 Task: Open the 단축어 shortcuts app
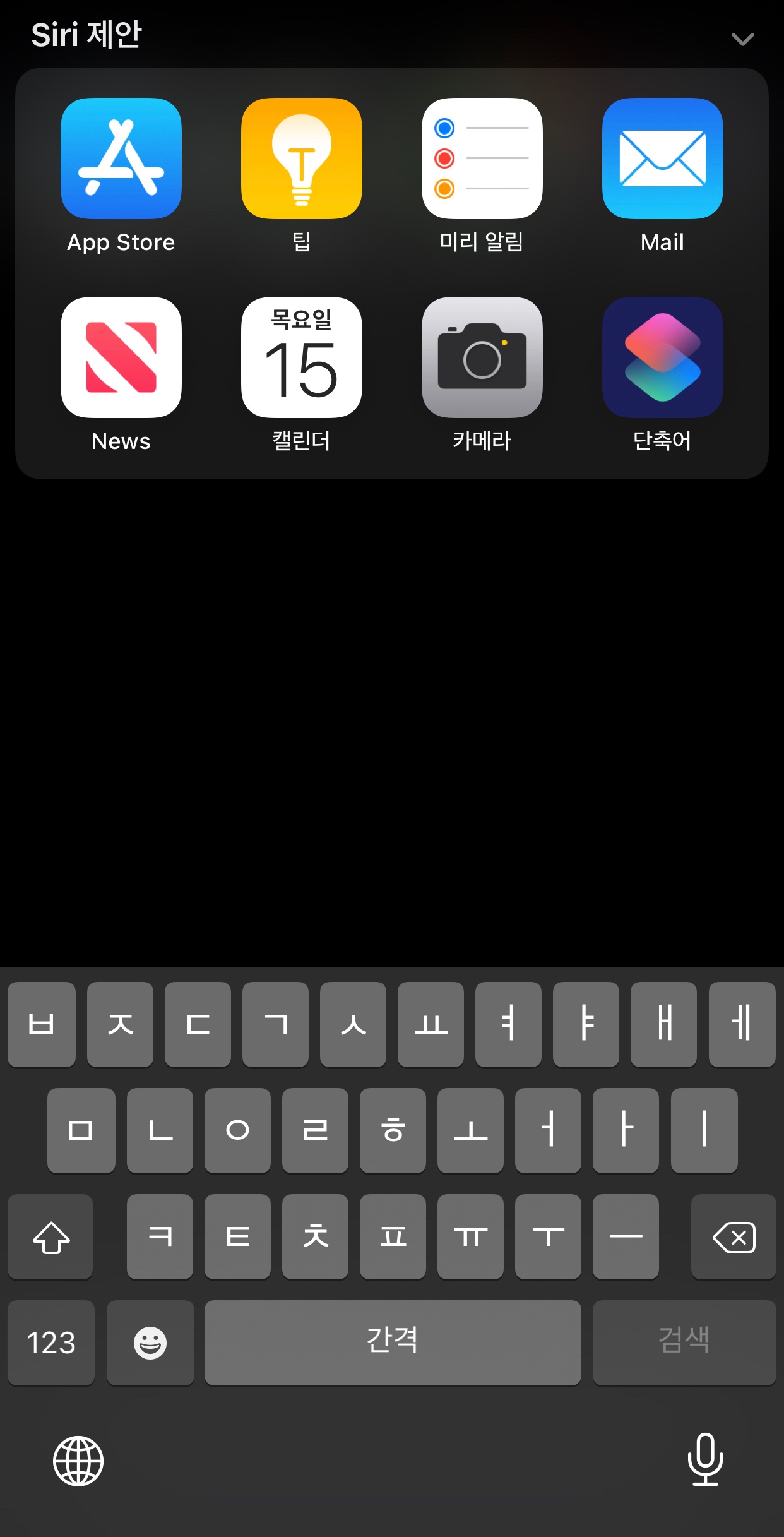(662, 357)
